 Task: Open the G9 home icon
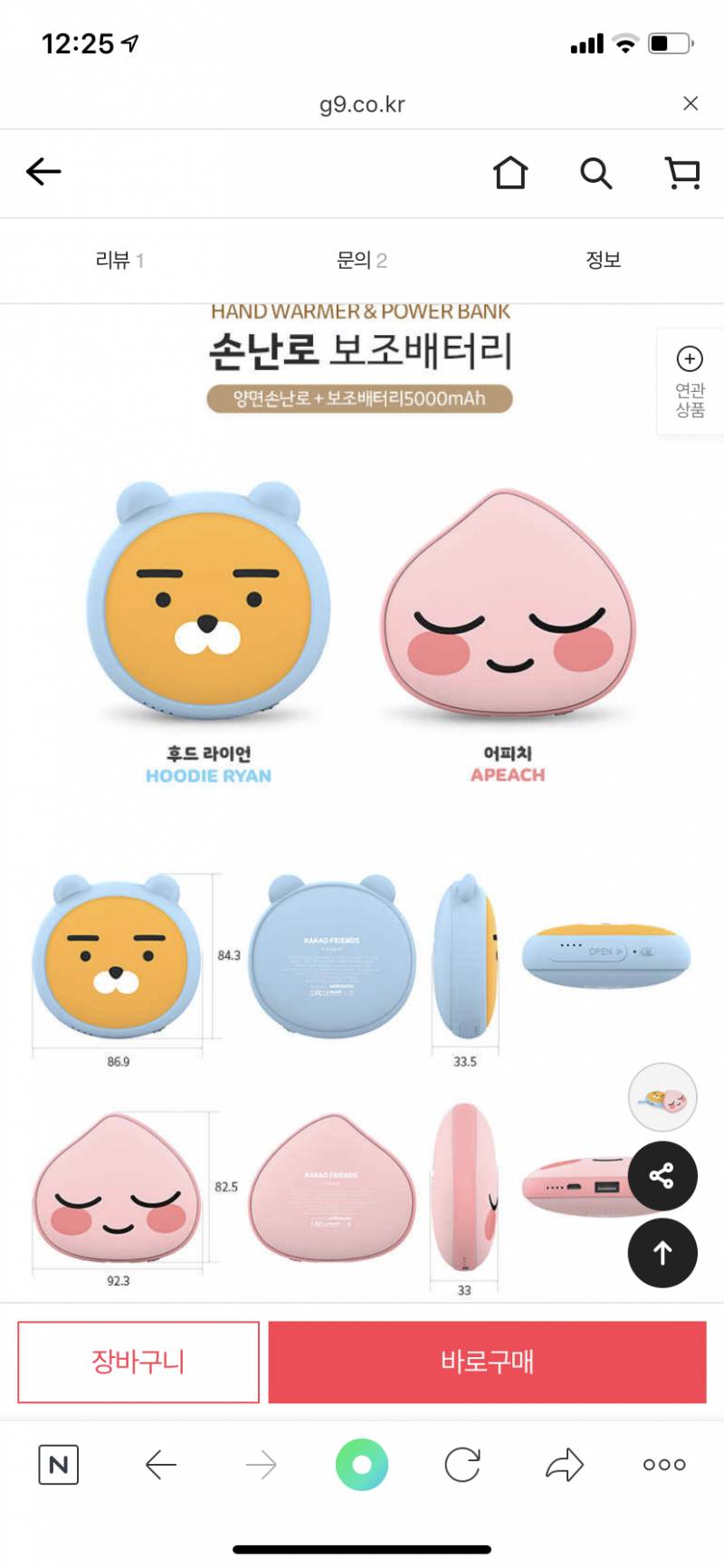(510, 172)
